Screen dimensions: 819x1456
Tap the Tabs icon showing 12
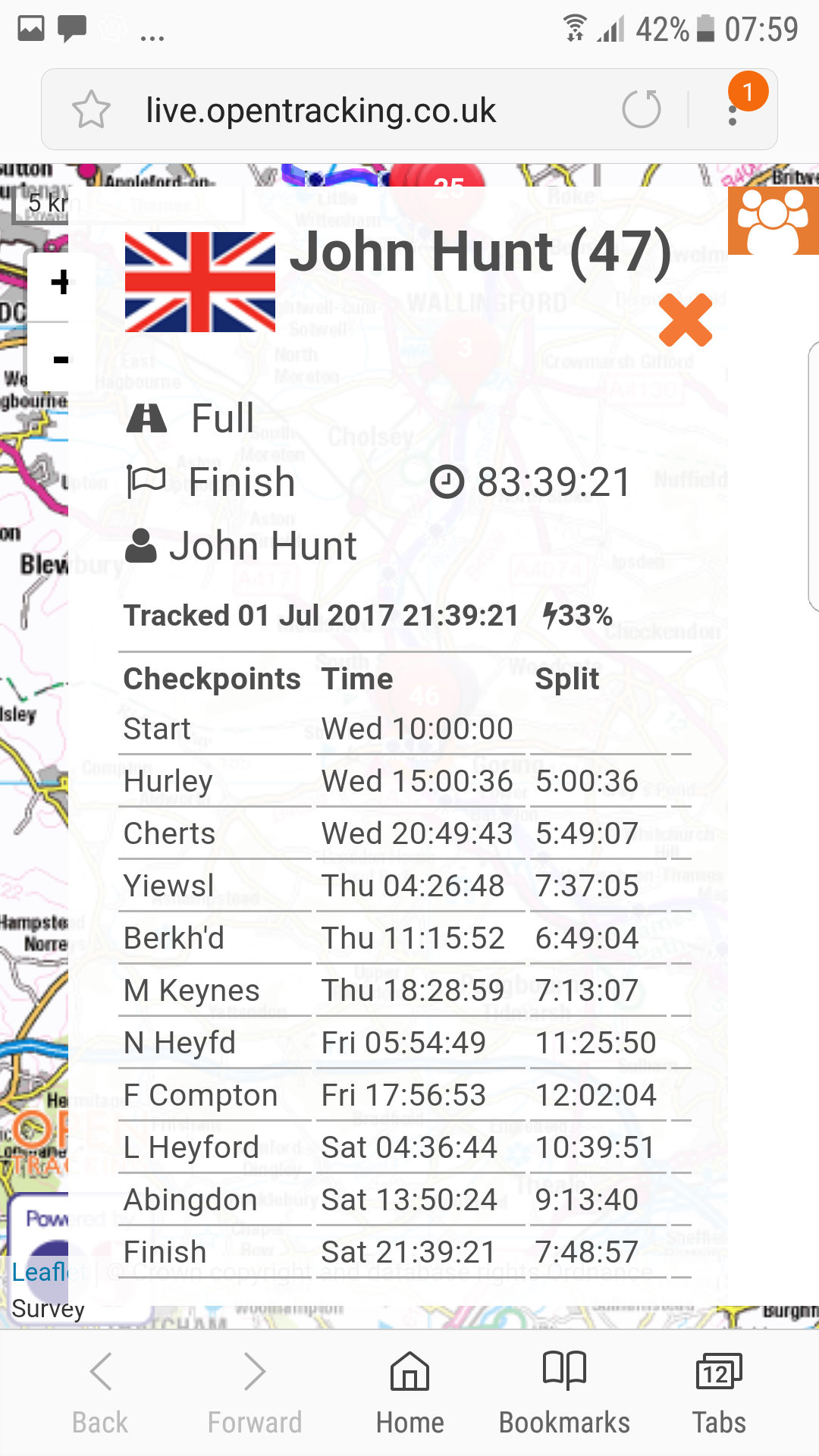[719, 1371]
